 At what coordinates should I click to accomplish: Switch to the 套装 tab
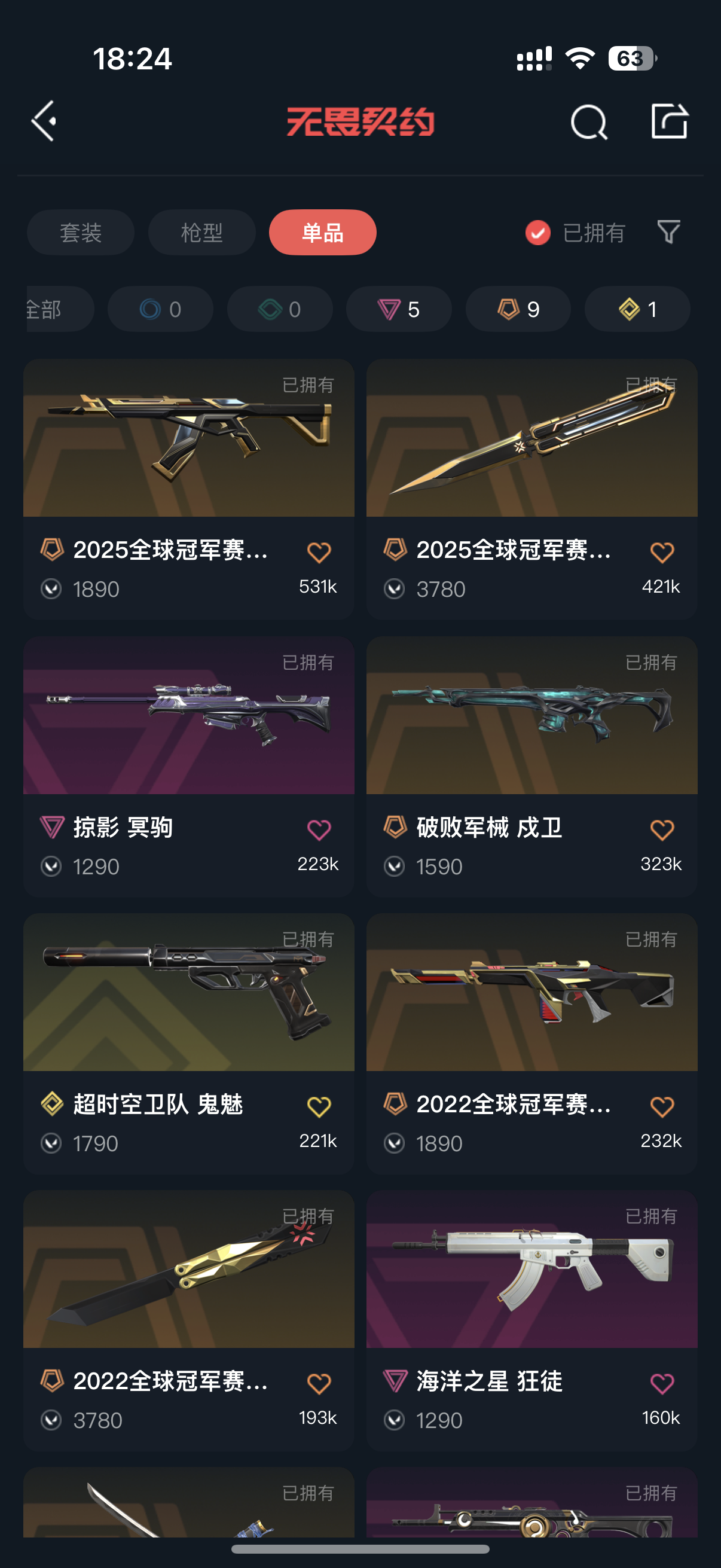tap(80, 233)
